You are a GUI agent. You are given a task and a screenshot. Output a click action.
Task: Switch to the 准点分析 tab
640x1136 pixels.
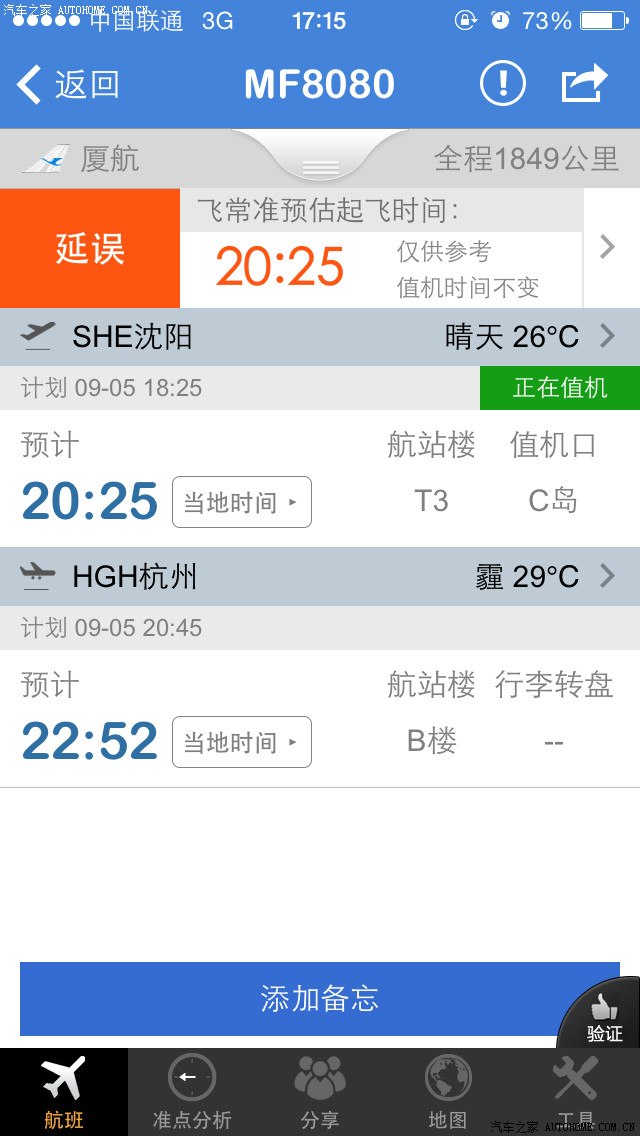[x=192, y=1092]
